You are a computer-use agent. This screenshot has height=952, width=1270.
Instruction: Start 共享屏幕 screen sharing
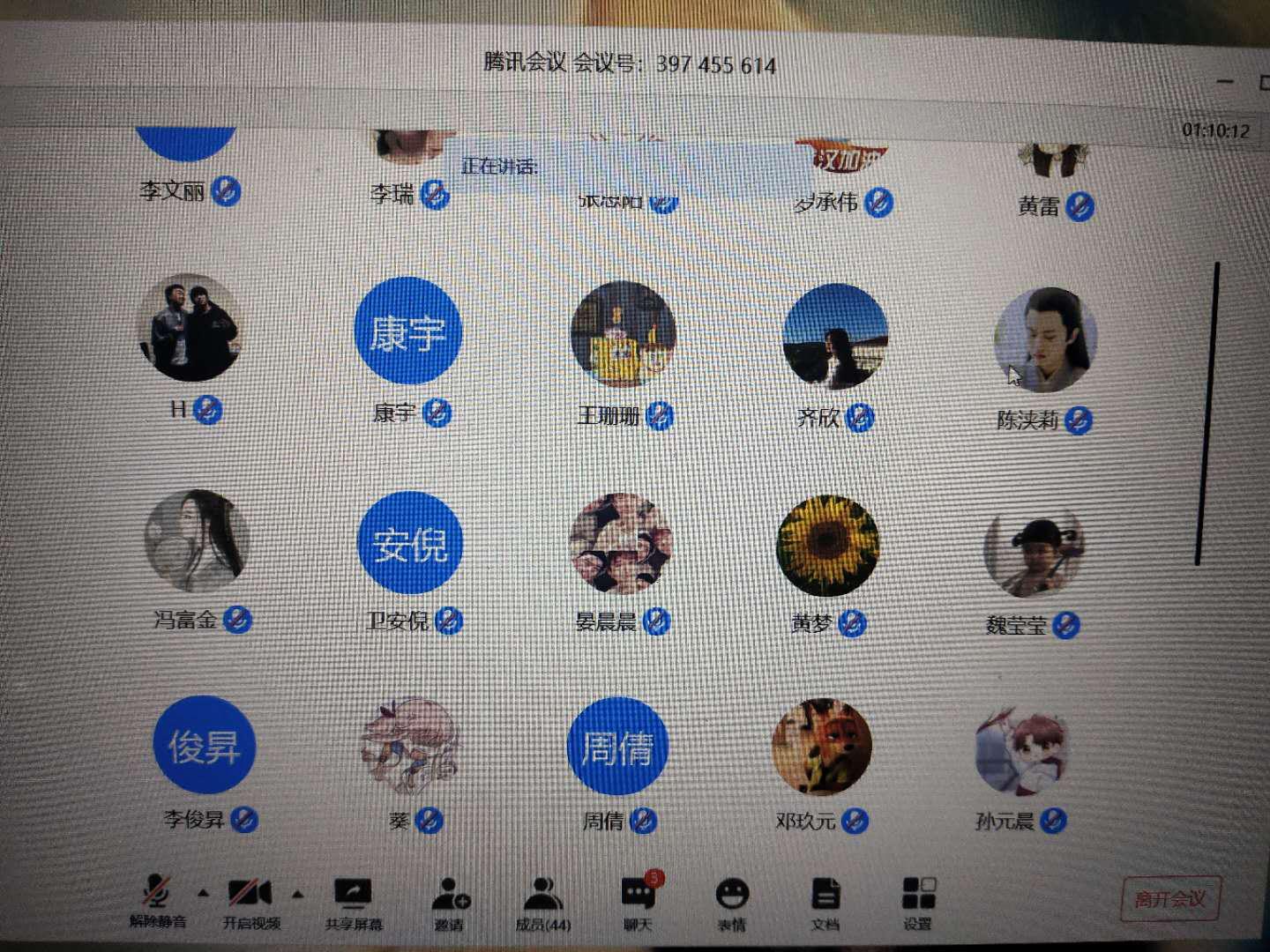click(x=353, y=902)
